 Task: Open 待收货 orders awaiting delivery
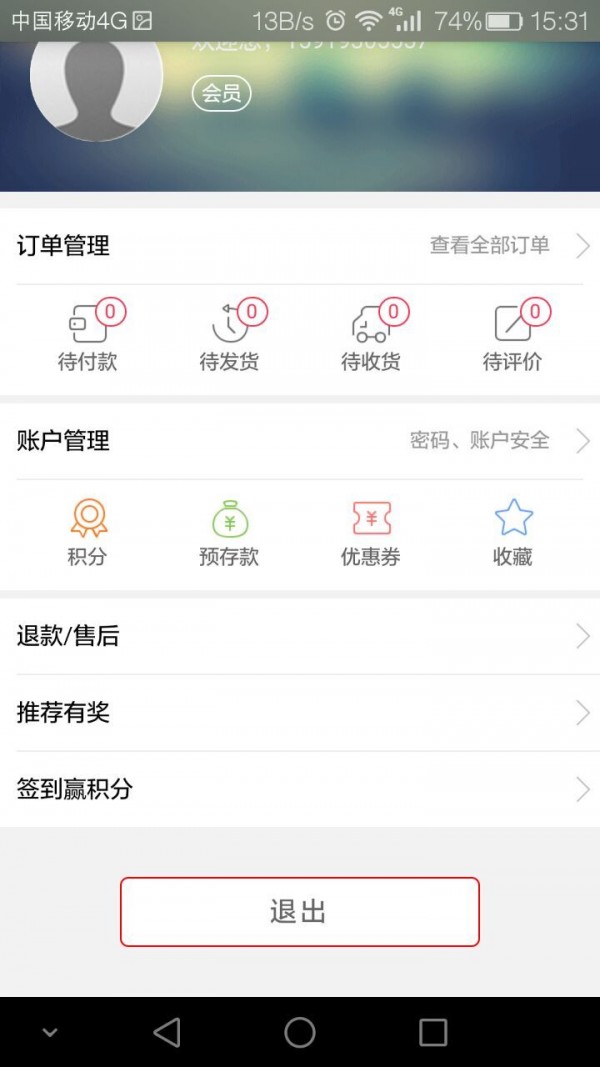click(x=371, y=336)
